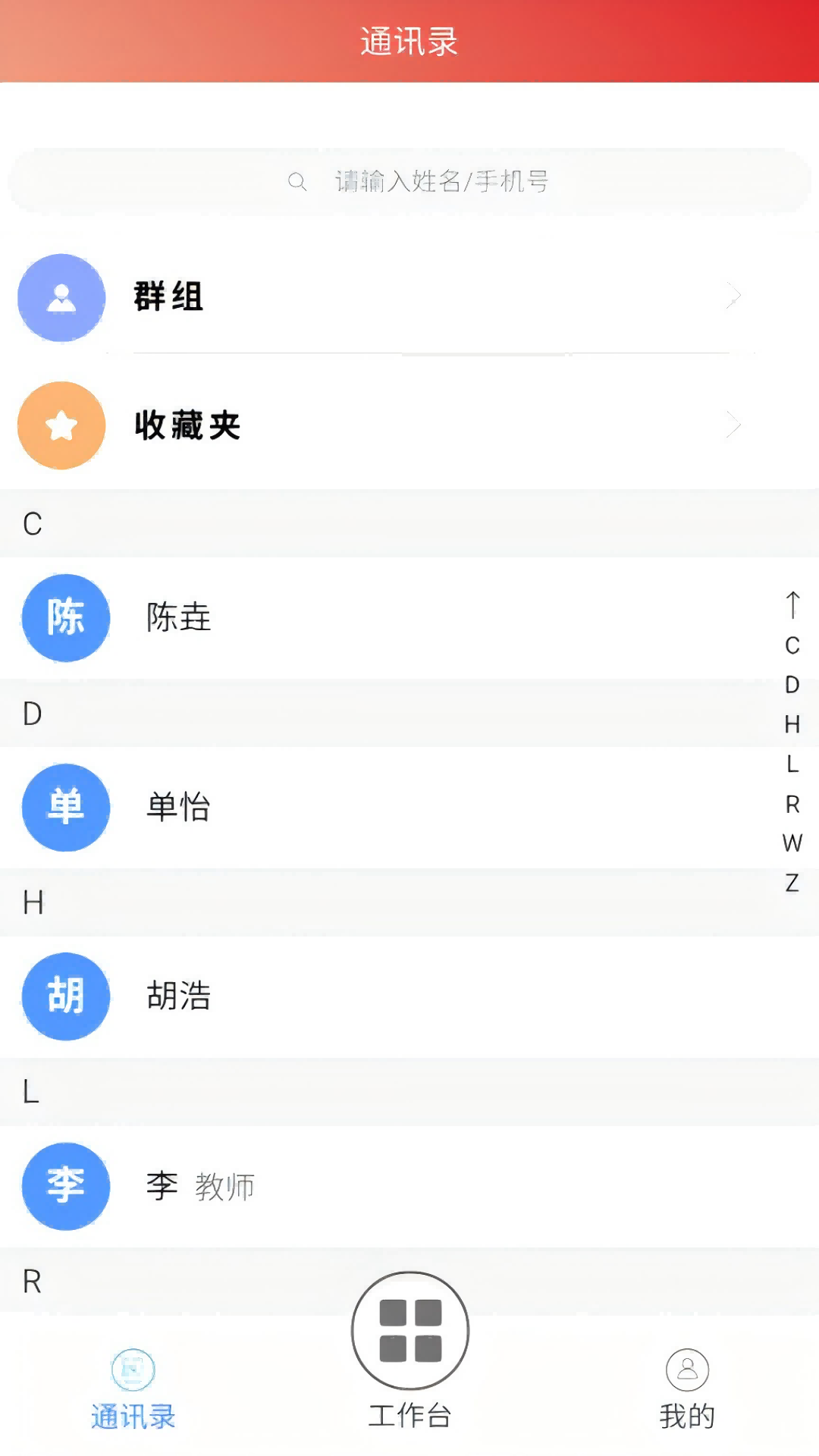This screenshot has height=1456, width=819.
Task: Jump to letter R in the index
Action: tap(792, 804)
